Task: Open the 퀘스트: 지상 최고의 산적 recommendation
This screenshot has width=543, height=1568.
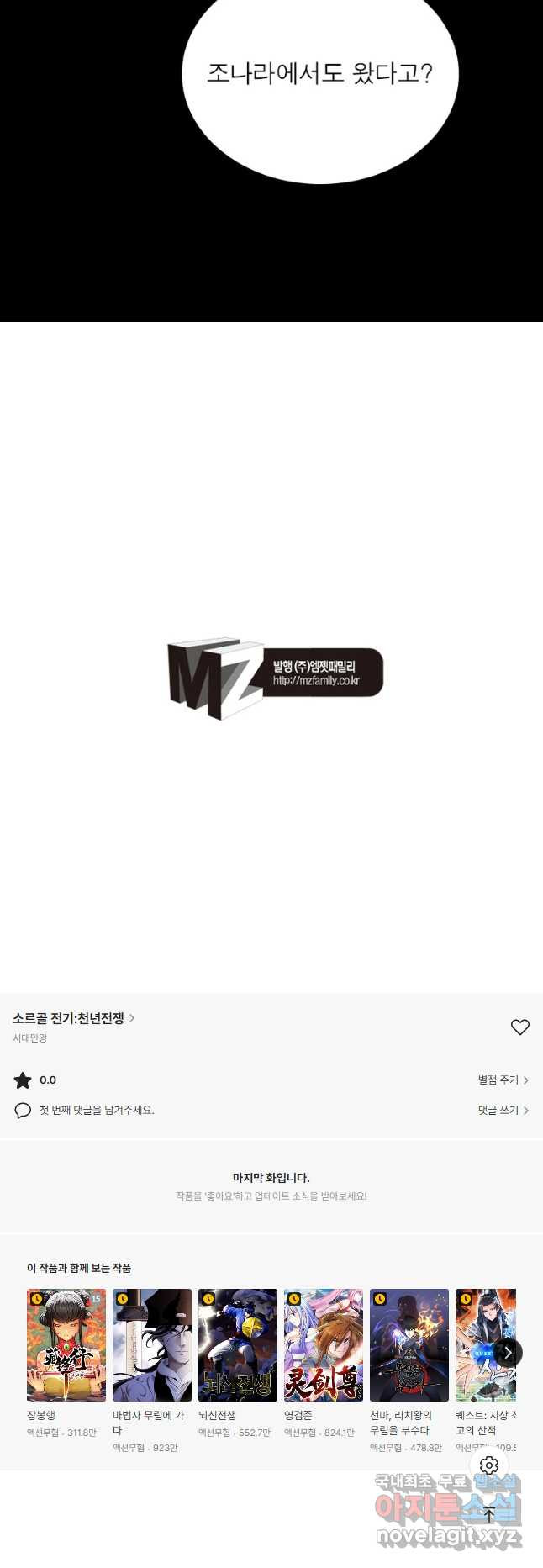Action: [x=483, y=1344]
